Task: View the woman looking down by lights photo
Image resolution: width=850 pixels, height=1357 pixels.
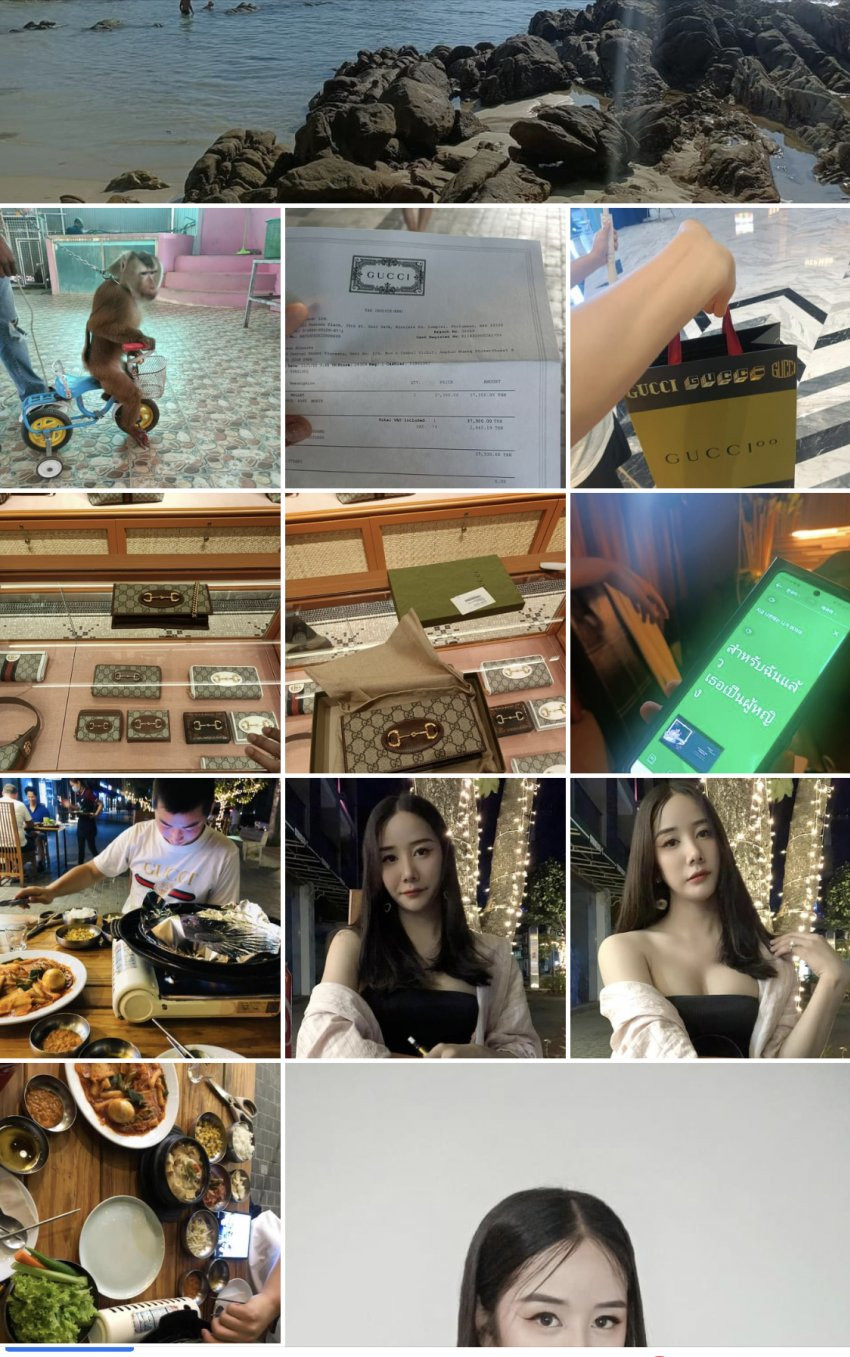Action: pyautogui.click(x=425, y=917)
